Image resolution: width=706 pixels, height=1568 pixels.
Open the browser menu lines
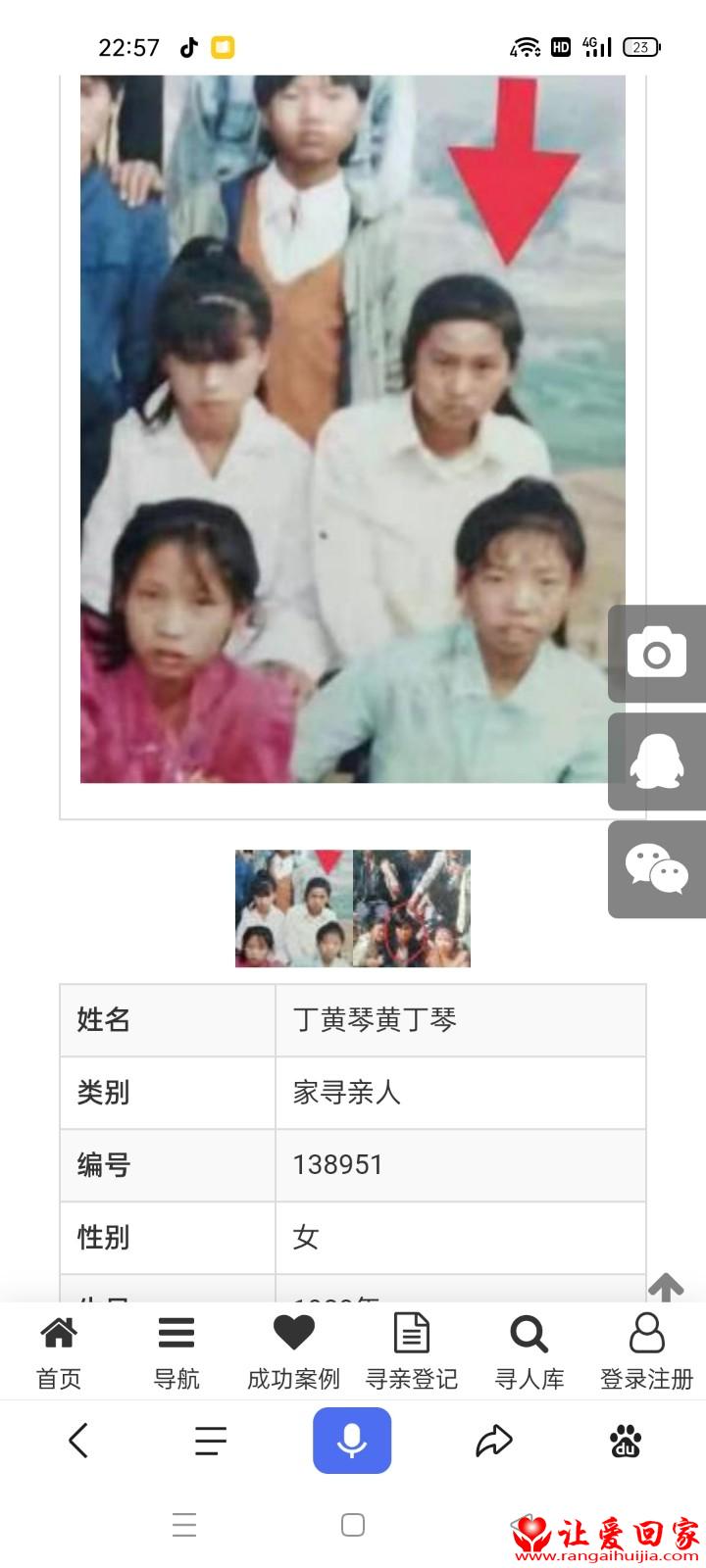click(211, 1441)
